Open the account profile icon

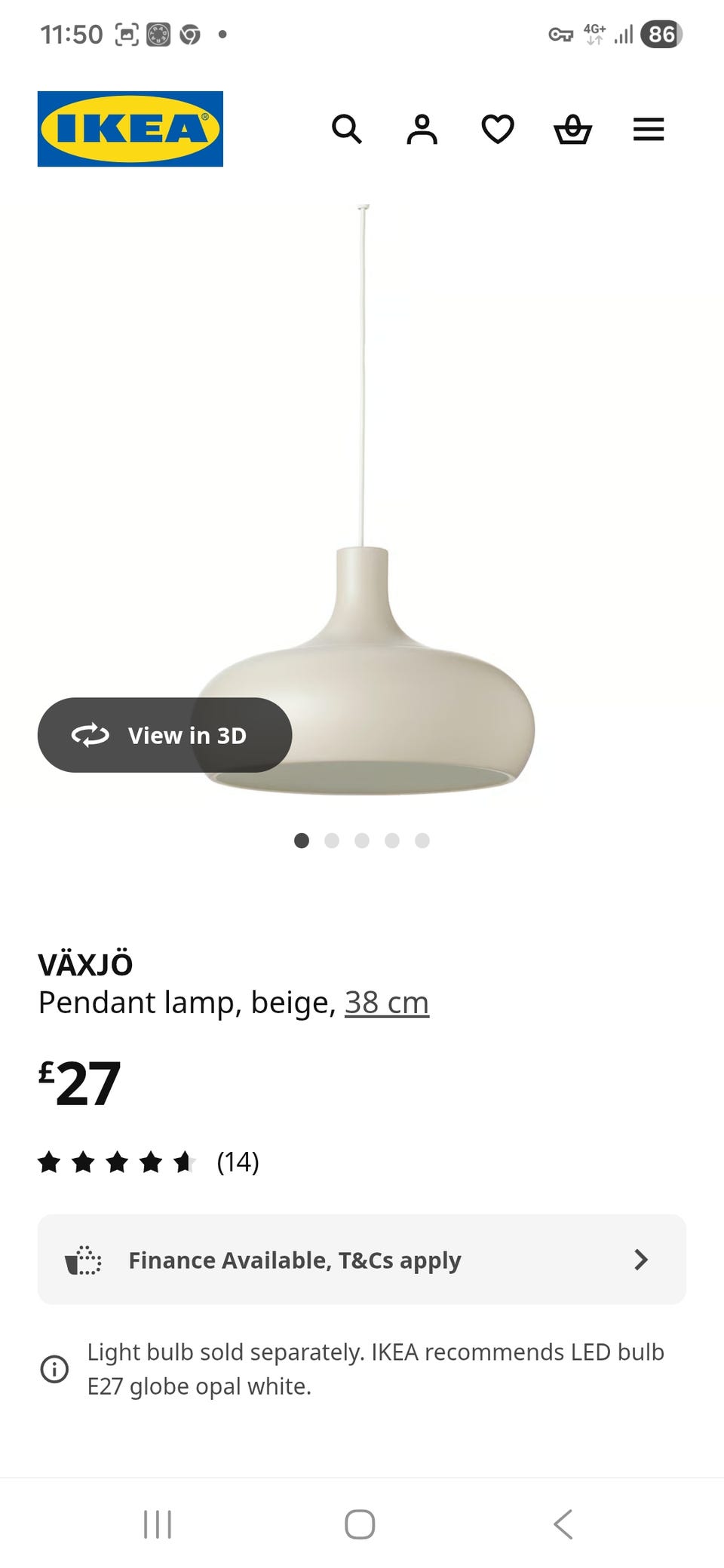[x=422, y=130]
